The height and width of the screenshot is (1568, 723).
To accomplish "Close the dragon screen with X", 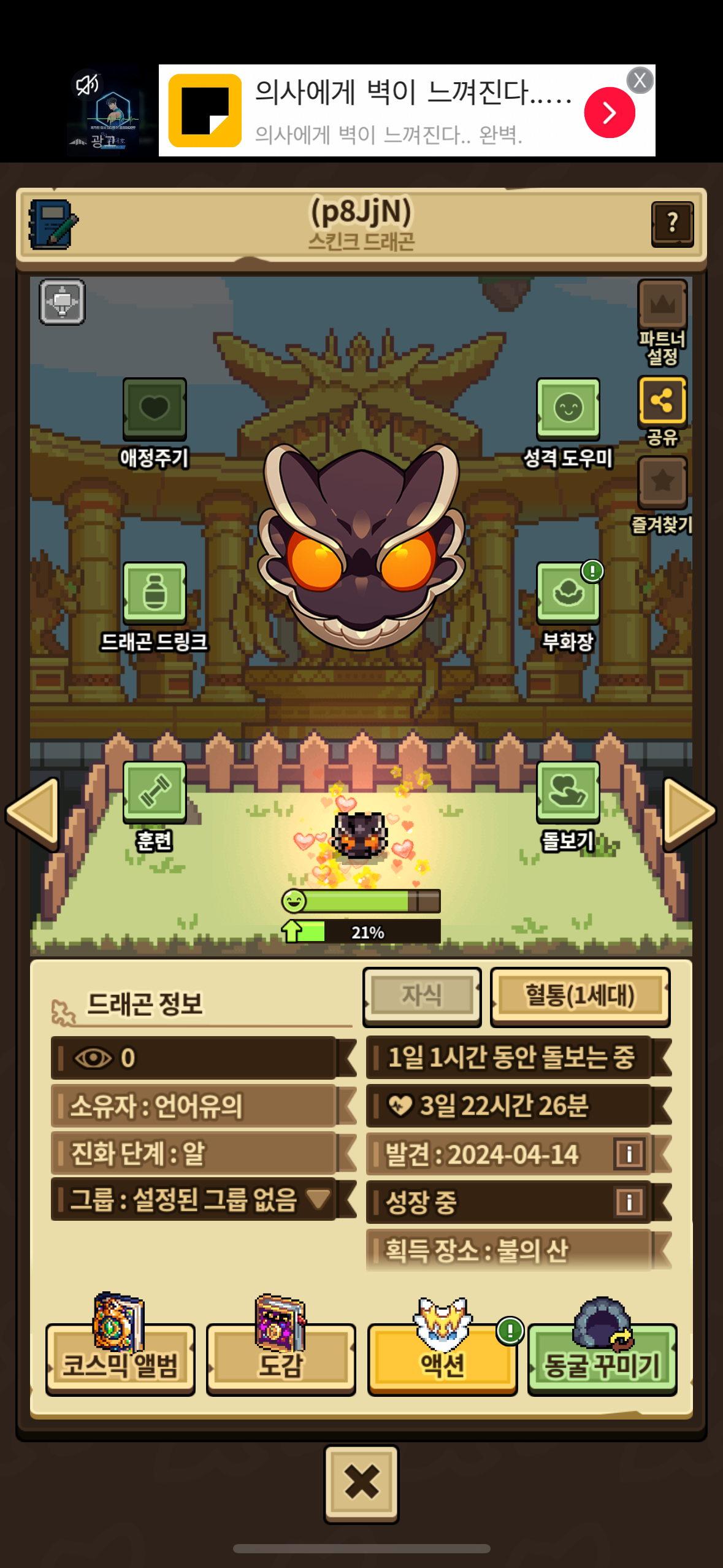I will click(361, 1483).
